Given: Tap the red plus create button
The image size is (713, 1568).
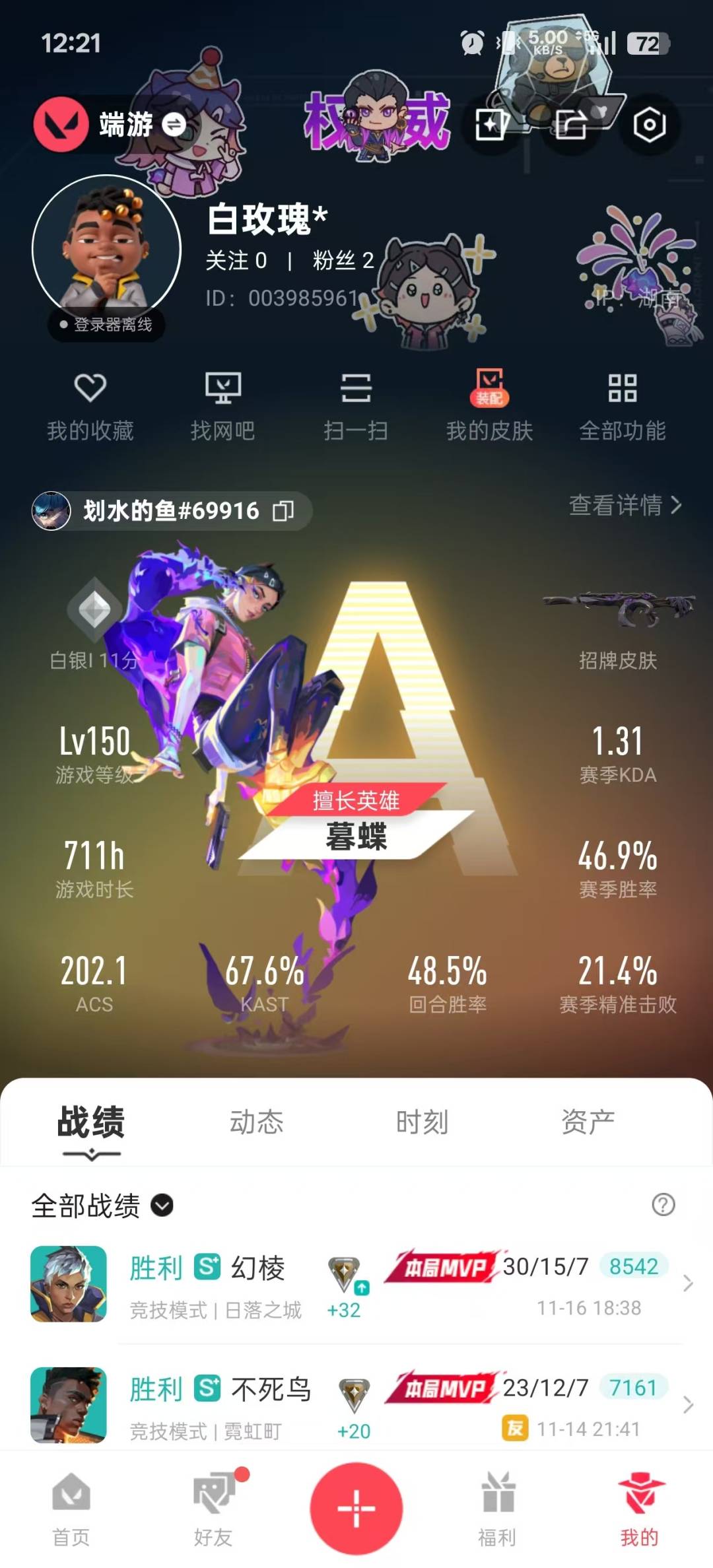Looking at the screenshot, I should point(356,1509).
